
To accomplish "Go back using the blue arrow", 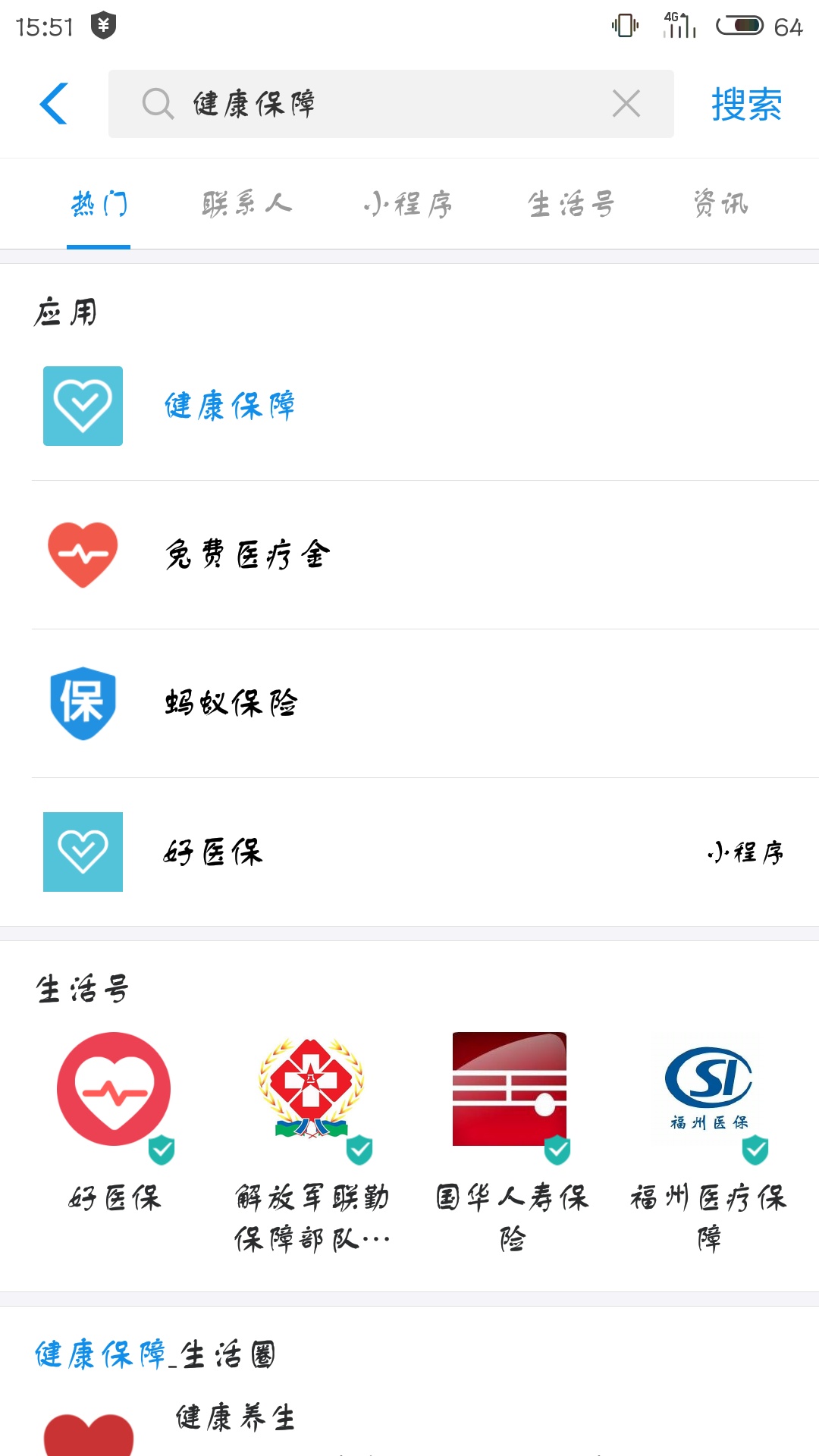I will [x=54, y=104].
